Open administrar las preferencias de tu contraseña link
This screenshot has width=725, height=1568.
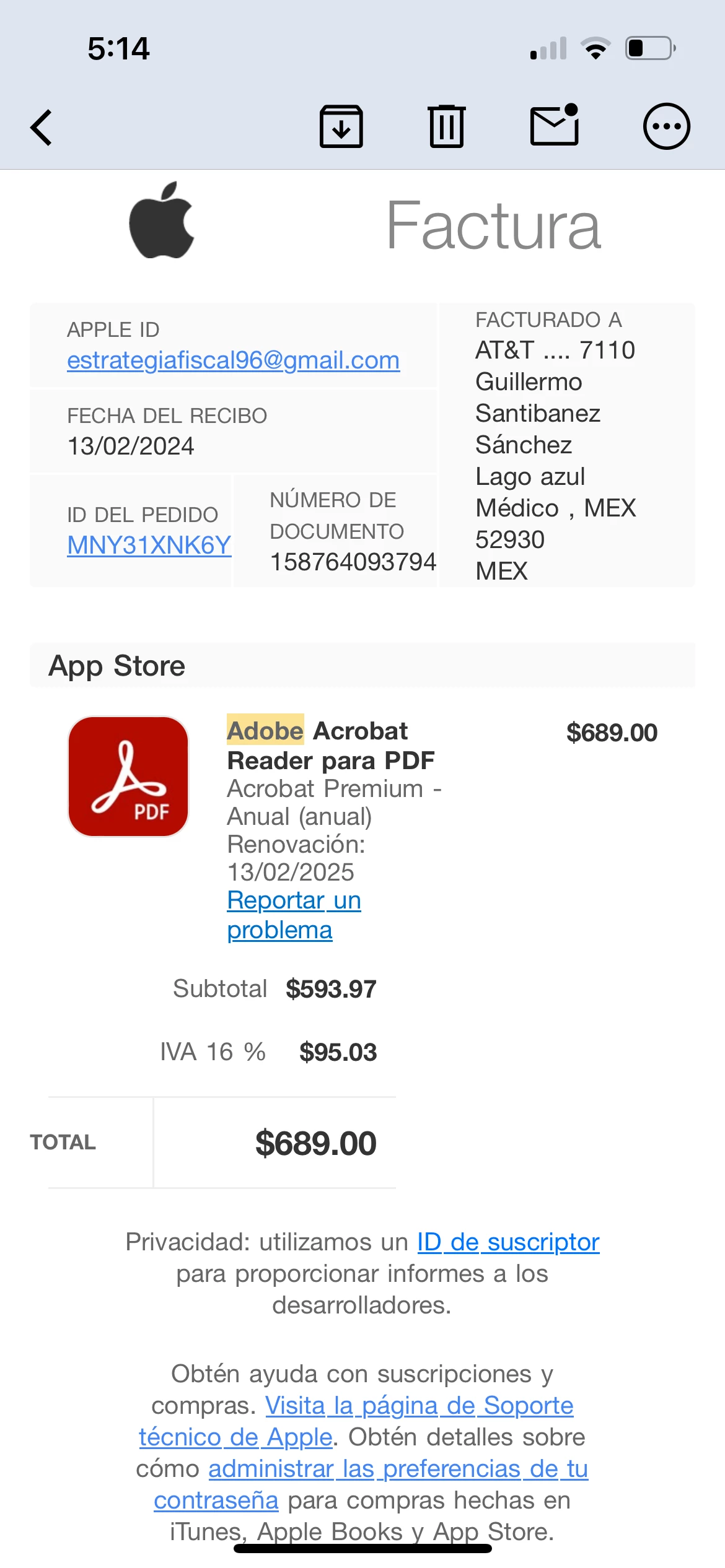coord(398,1469)
